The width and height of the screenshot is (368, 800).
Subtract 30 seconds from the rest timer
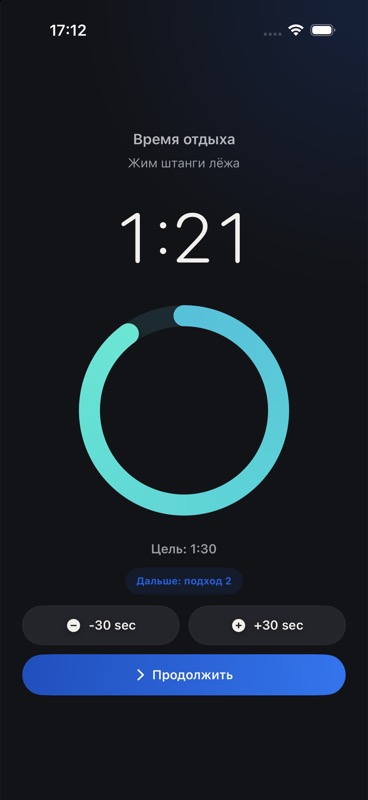(x=101, y=625)
